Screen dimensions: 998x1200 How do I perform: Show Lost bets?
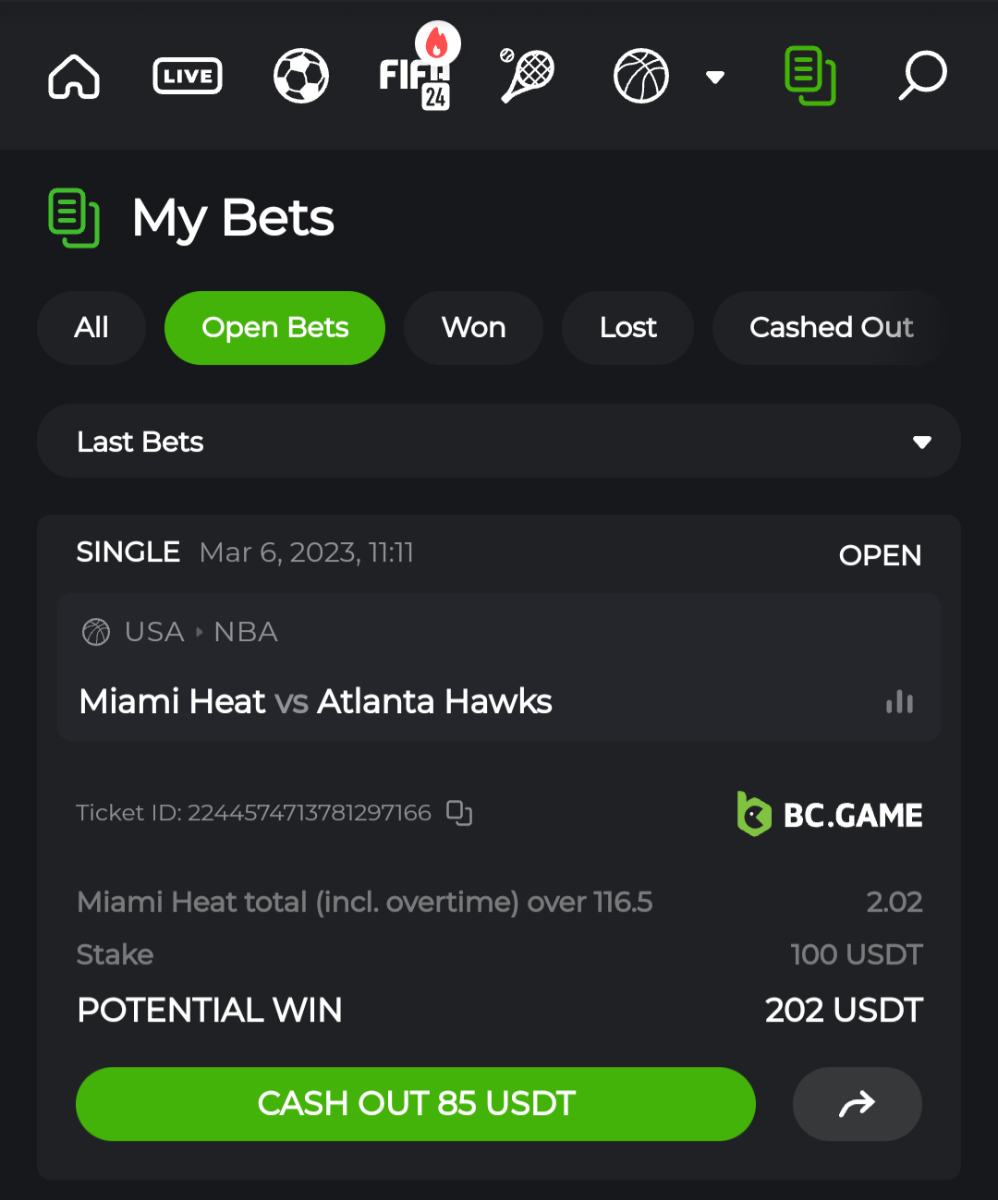click(628, 328)
